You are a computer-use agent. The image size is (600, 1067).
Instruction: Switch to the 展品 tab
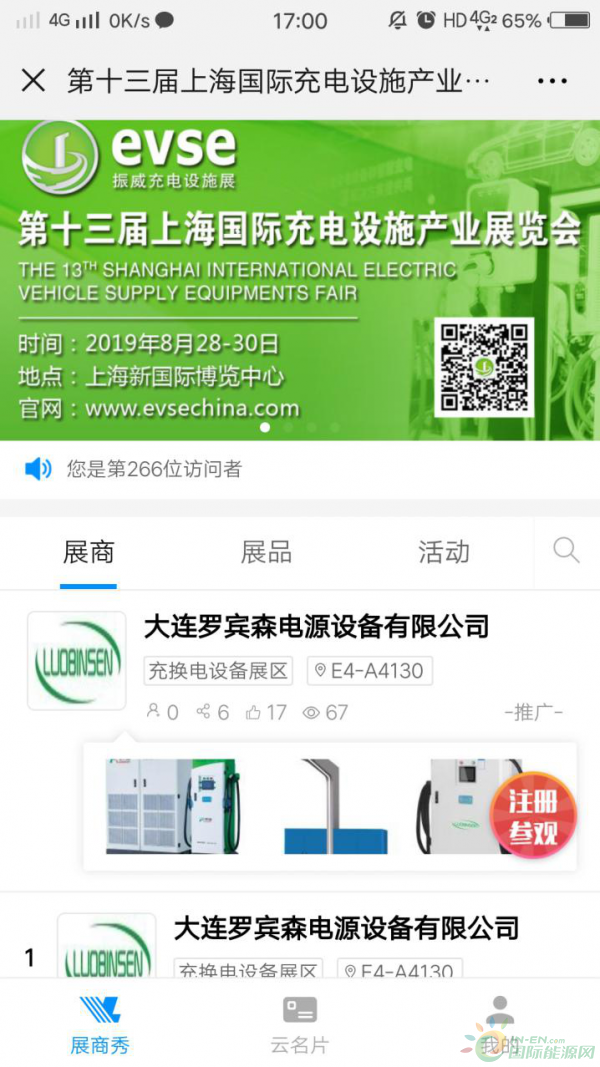(266, 552)
